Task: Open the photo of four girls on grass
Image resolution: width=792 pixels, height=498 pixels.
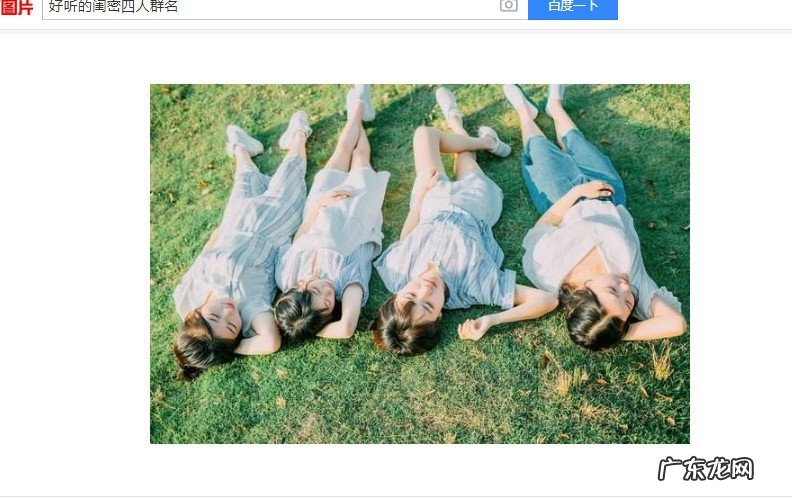Action: click(419, 263)
